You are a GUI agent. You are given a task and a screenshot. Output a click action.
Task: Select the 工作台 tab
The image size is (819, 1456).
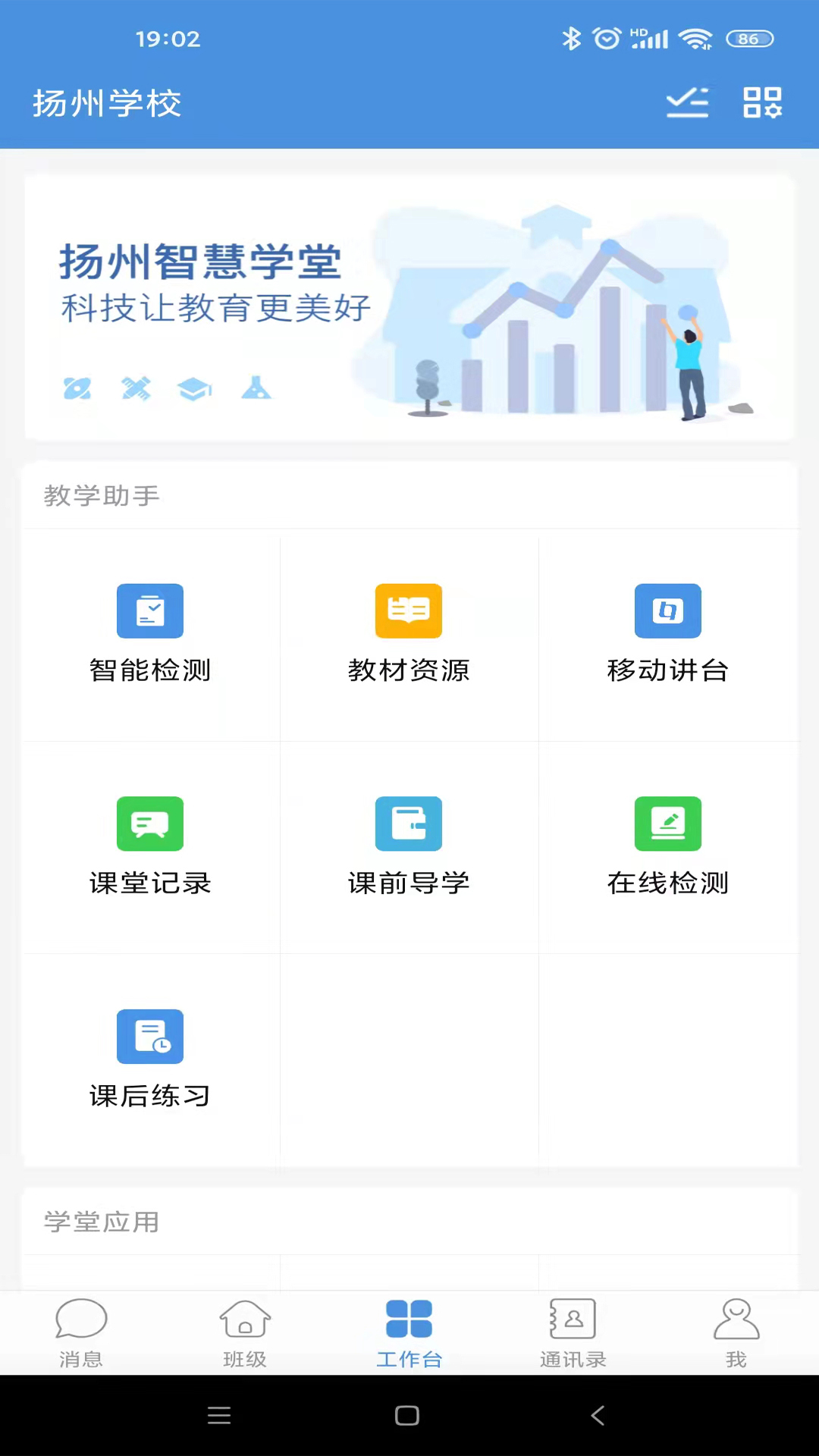coord(409,1333)
